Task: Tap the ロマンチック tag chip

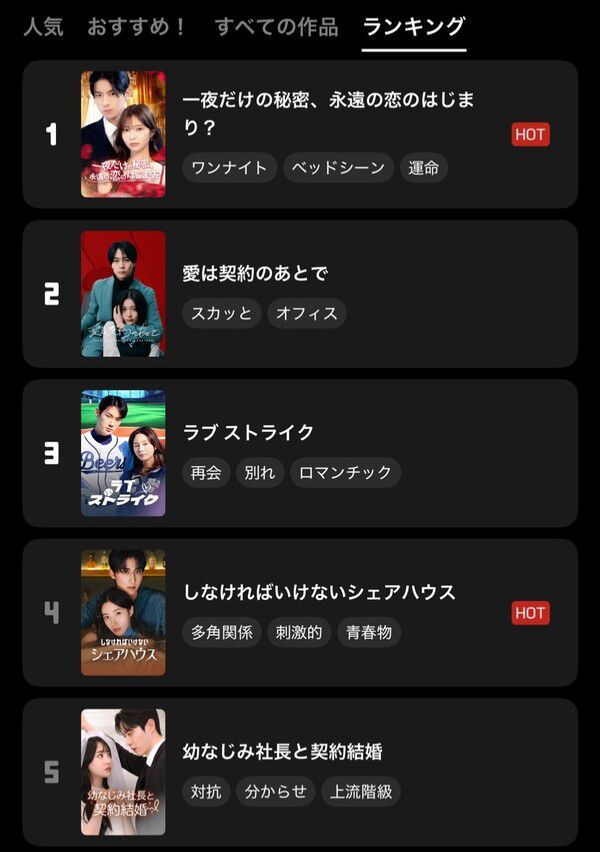Action: pos(346,472)
